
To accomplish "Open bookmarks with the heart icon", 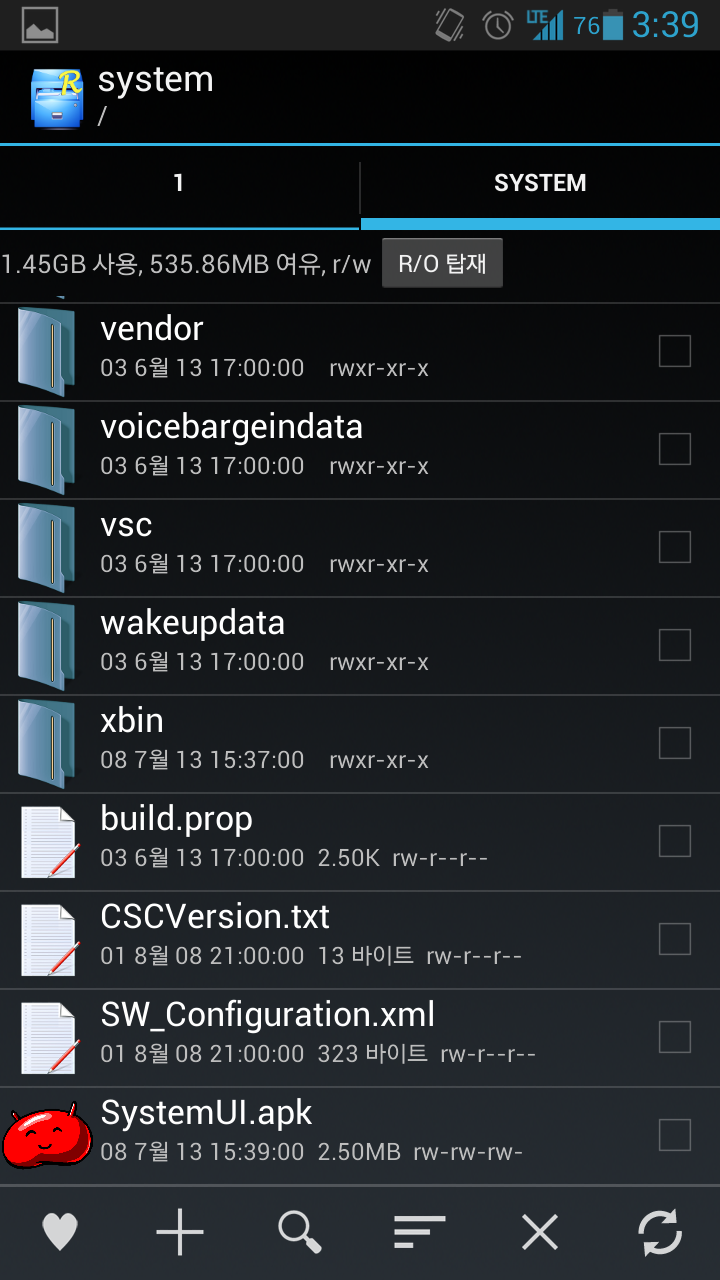I will coord(60,1232).
